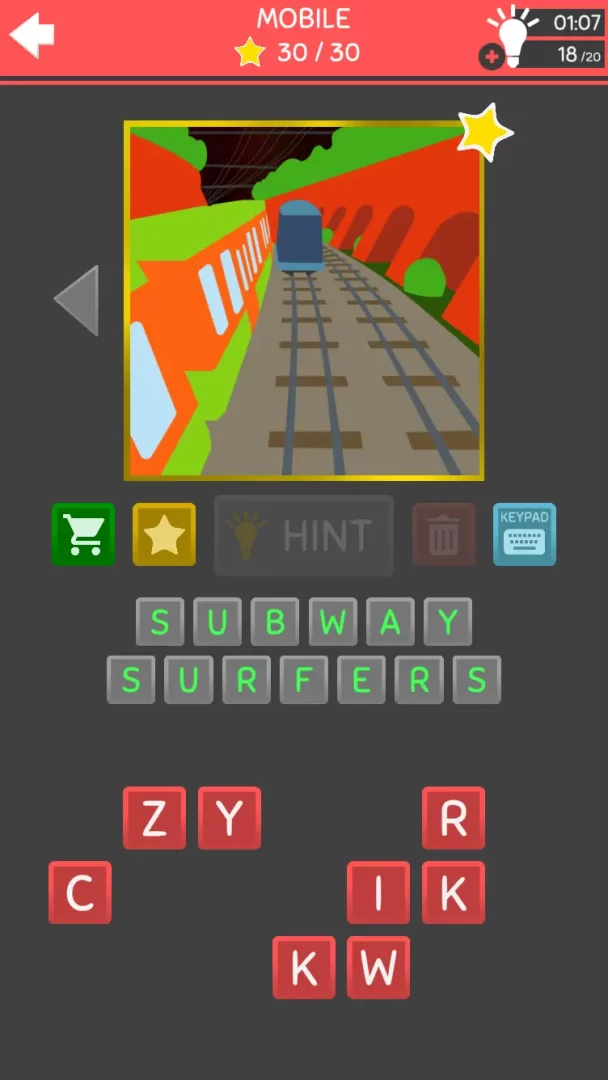The height and width of the screenshot is (1080, 608).
Task: Select the letter C tile
Action: click(x=80, y=893)
